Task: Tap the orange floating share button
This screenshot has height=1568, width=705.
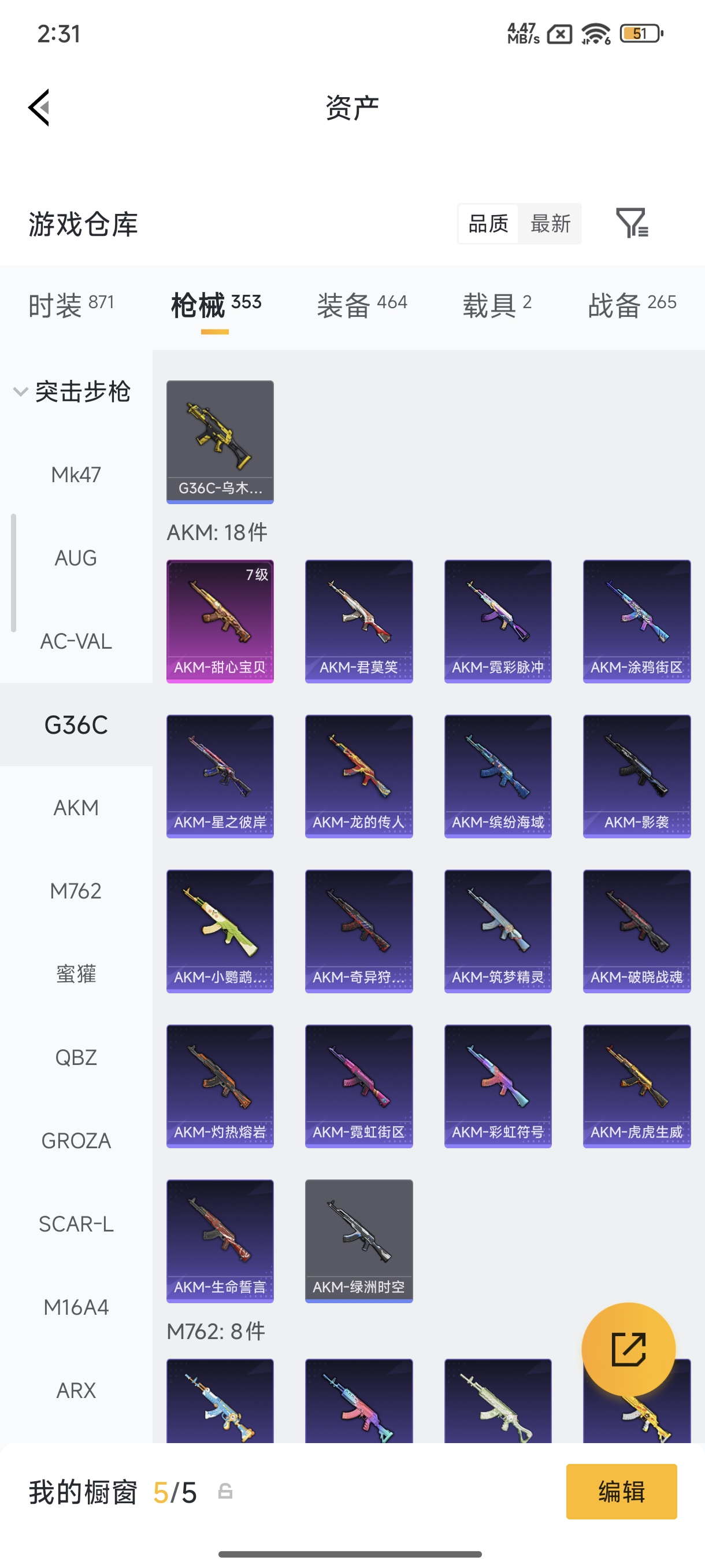Action: point(628,1349)
